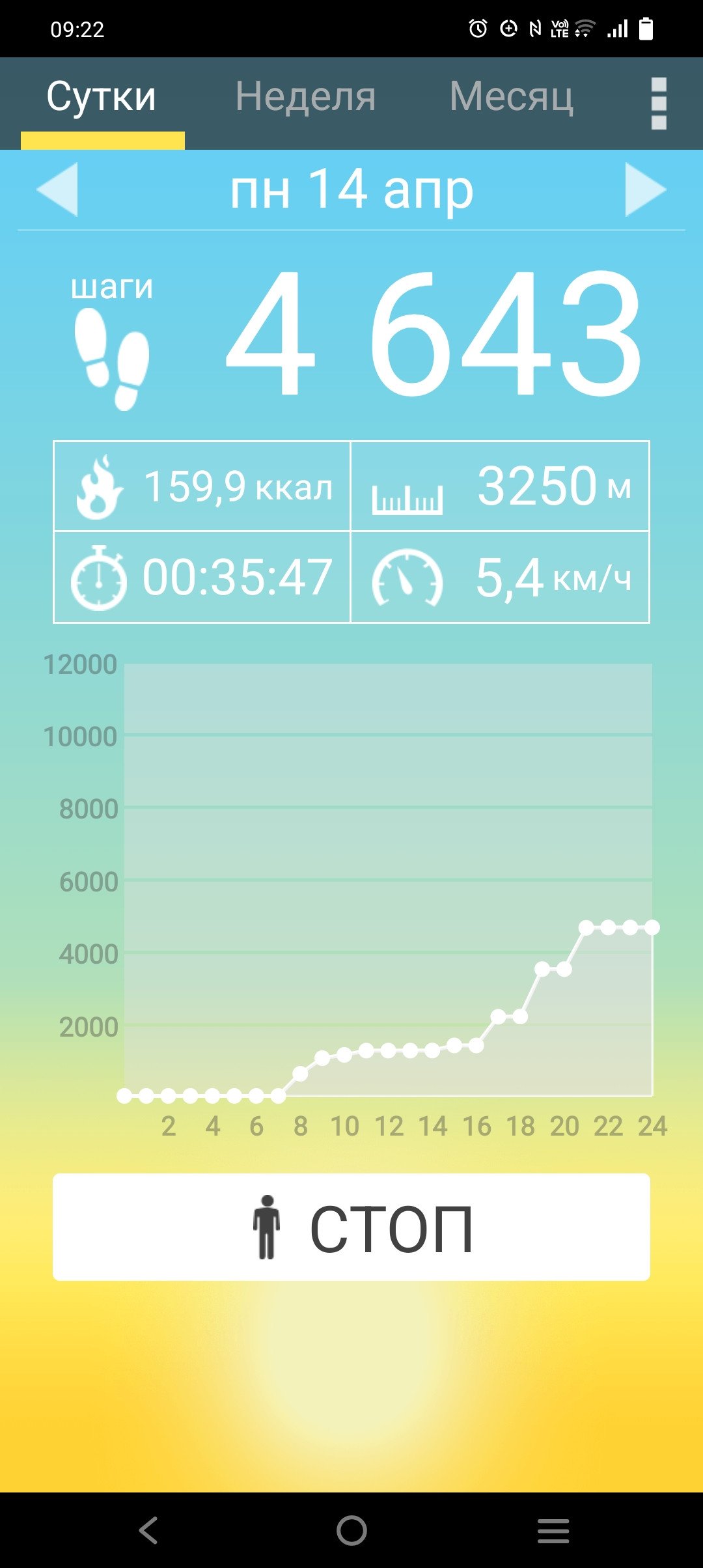Go to the next day with right arrow

pyautogui.click(x=646, y=189)
